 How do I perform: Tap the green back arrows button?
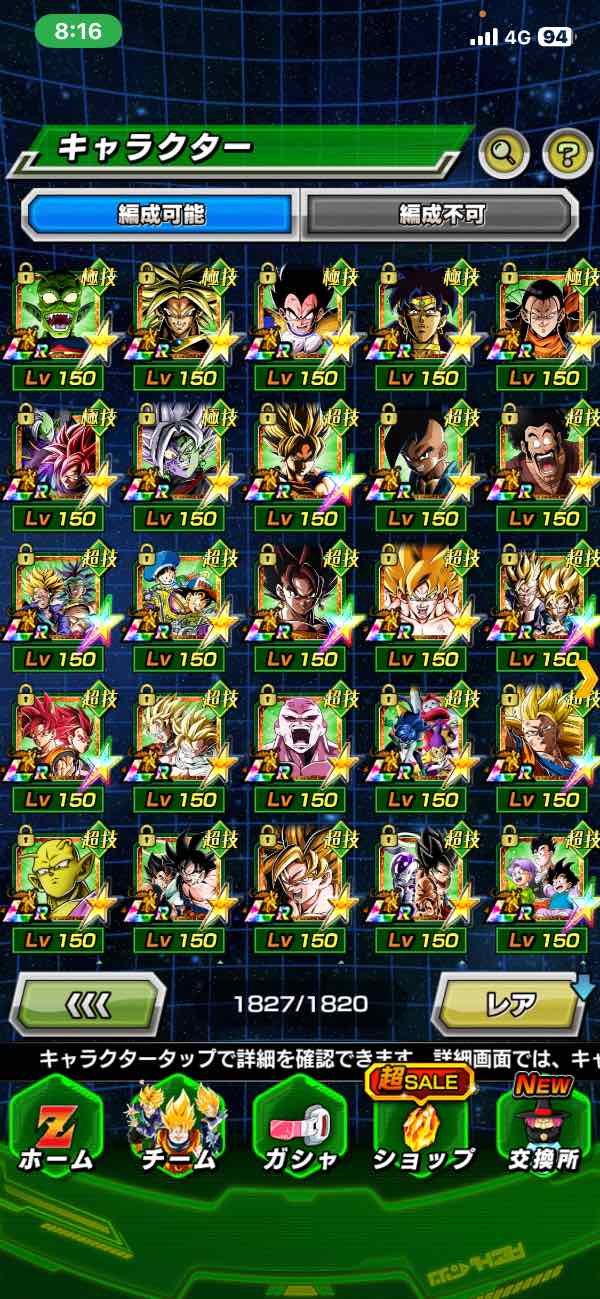[88, 1004]
